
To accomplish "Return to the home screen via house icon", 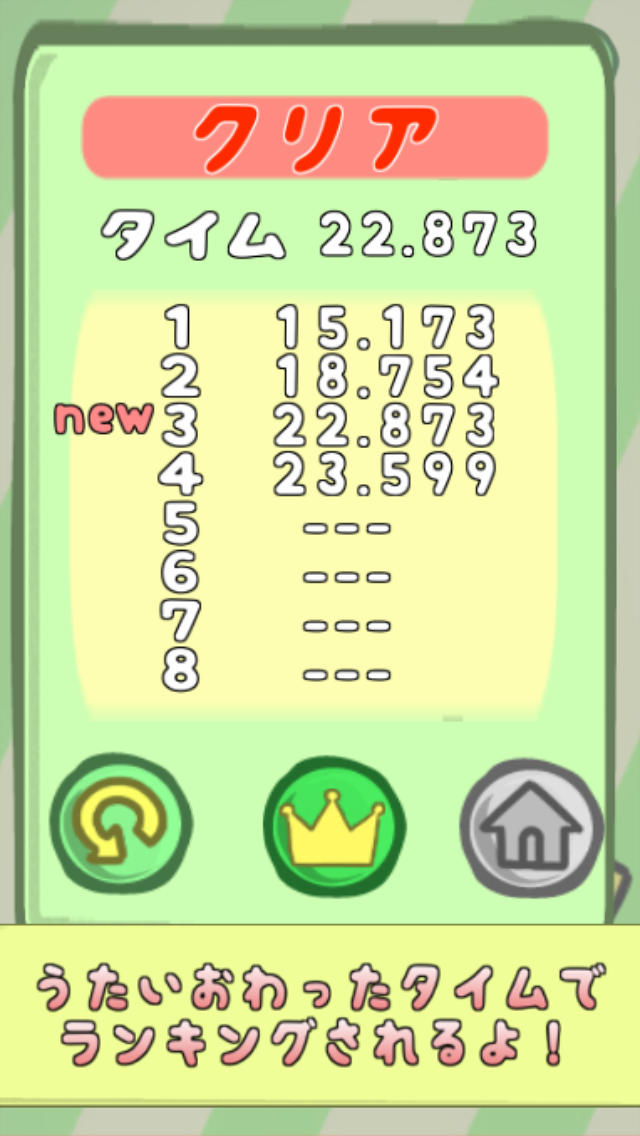I will pyautogui.click(x=531, y=826).
